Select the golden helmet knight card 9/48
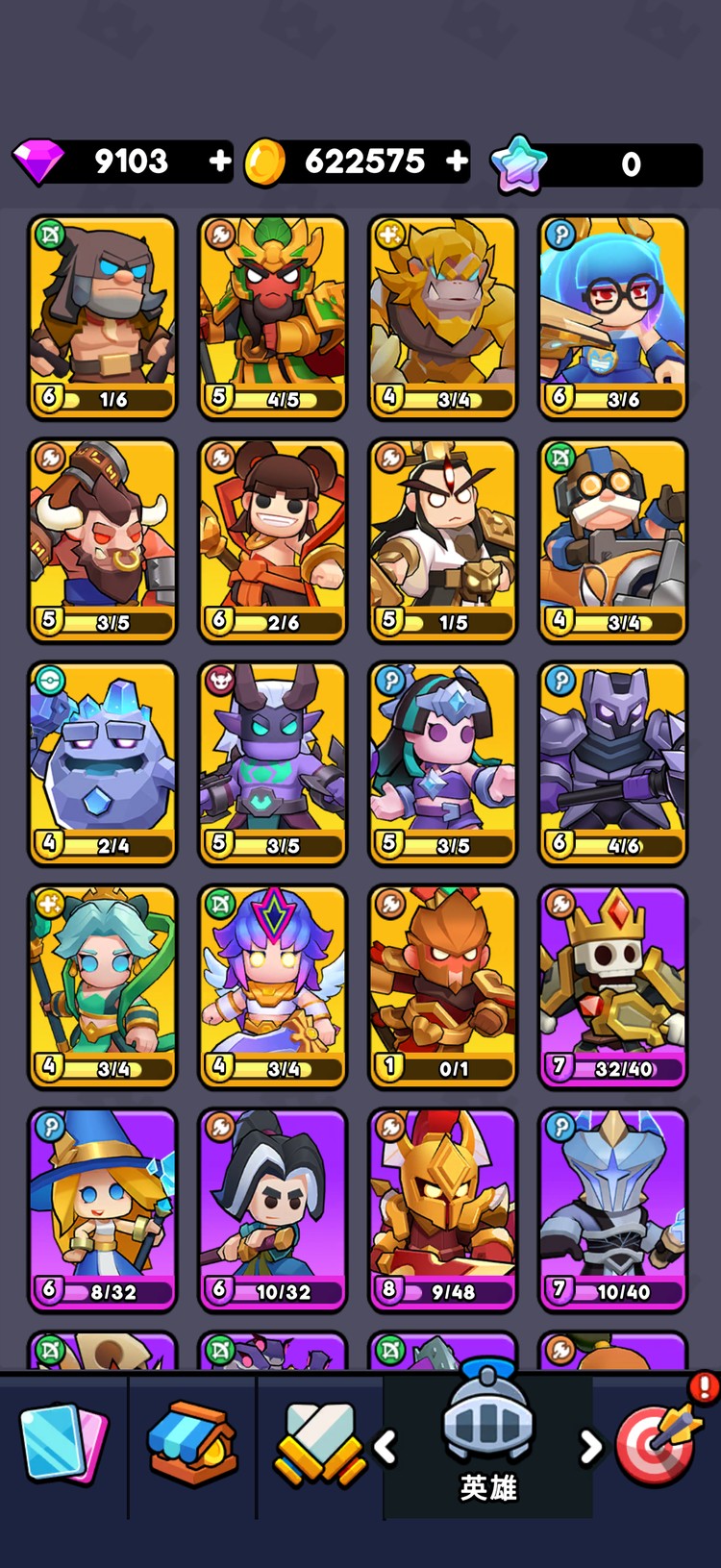The image size is (721, 1568). click(443, 1209)
